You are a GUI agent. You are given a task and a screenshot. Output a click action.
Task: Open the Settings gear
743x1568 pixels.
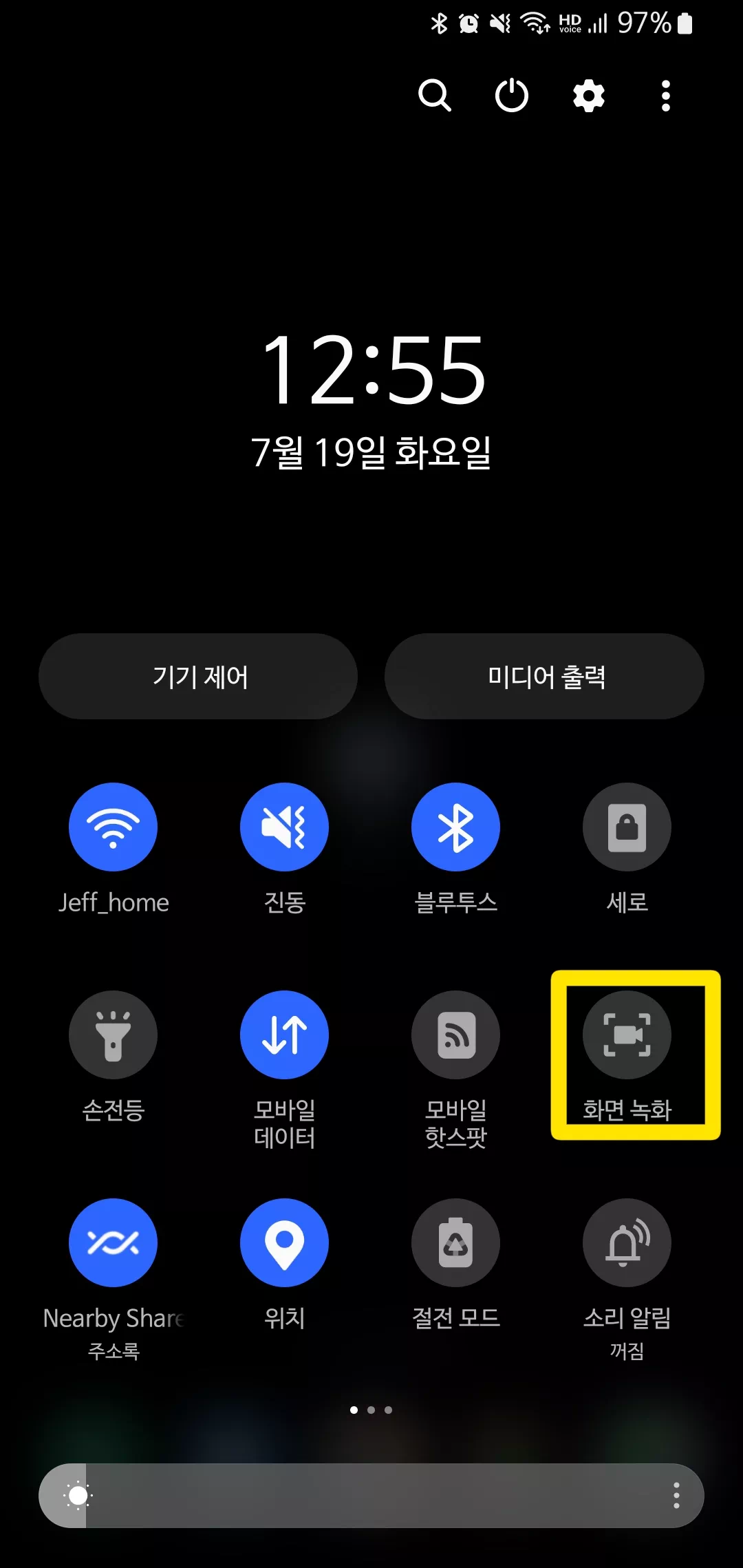click(588, 96)
